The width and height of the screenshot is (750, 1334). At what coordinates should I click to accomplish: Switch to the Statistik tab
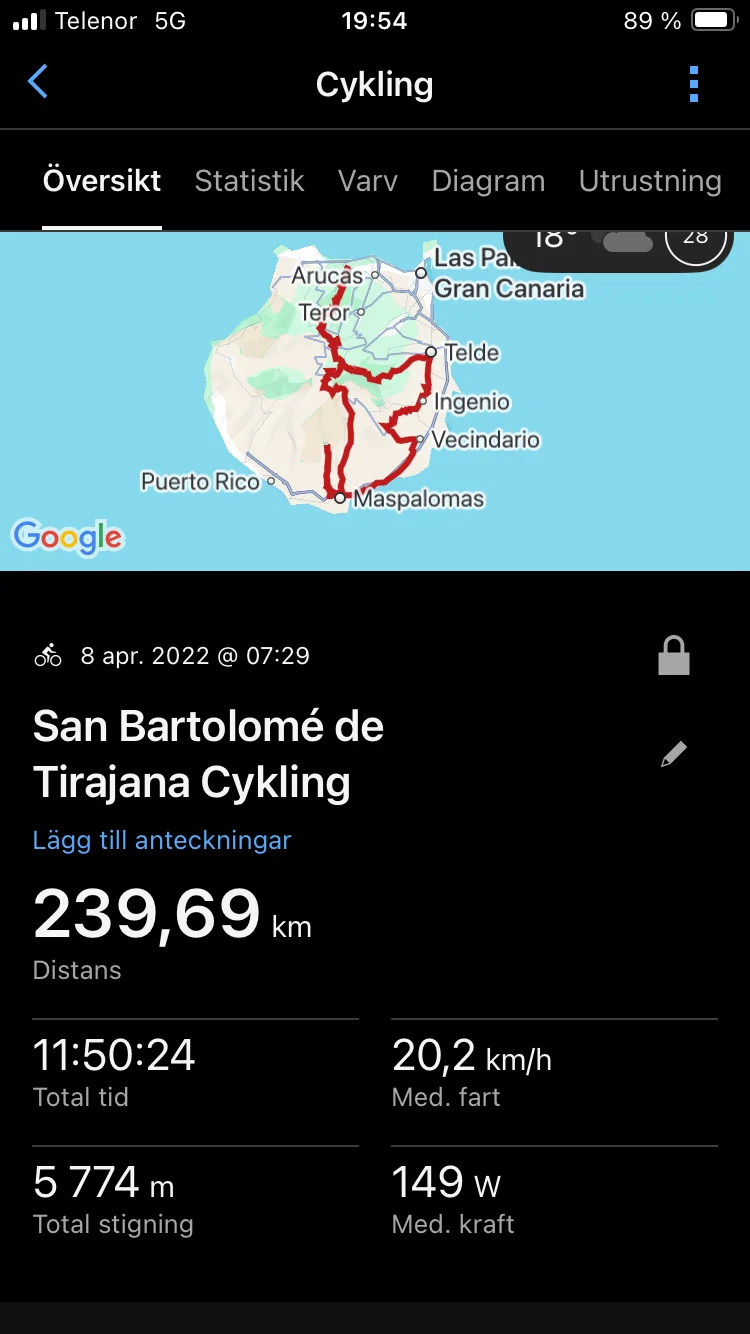coord(249,181)
